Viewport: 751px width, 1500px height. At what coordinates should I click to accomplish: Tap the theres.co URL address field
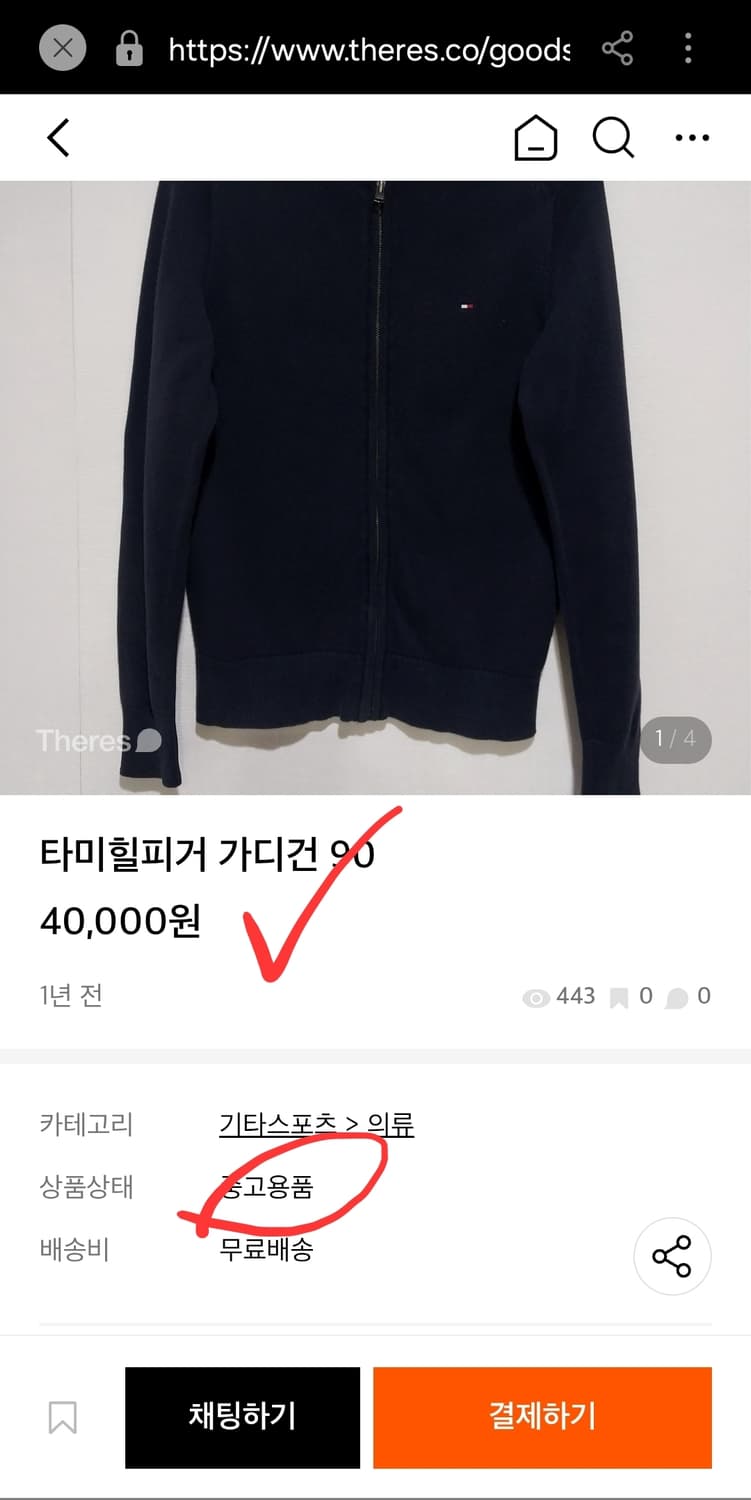click(370, 46)
